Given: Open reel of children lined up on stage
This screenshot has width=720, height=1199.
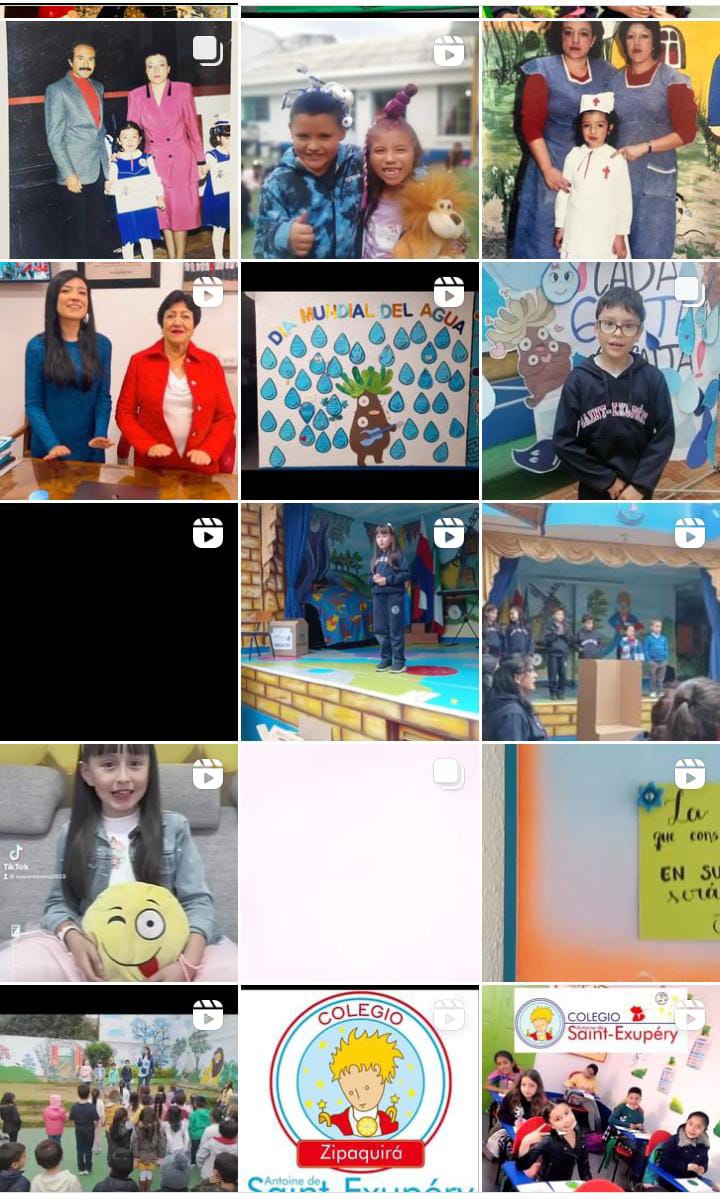Looking at the screenshot, I should tap(601, 622).
